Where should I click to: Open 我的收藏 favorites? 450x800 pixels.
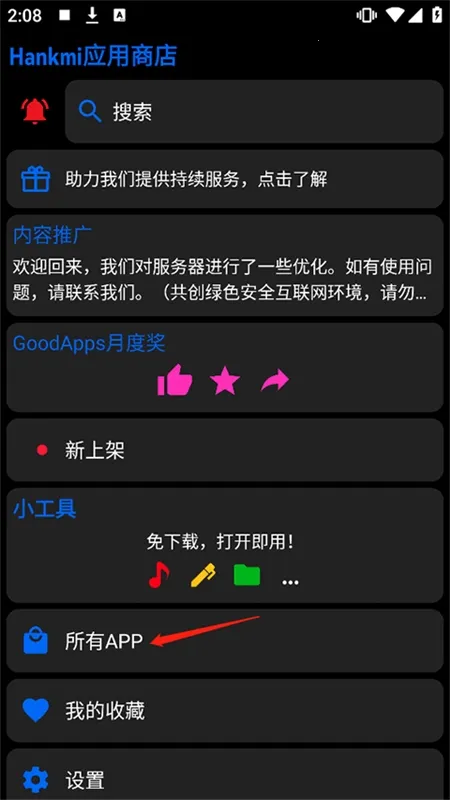[x=225, y=710]
